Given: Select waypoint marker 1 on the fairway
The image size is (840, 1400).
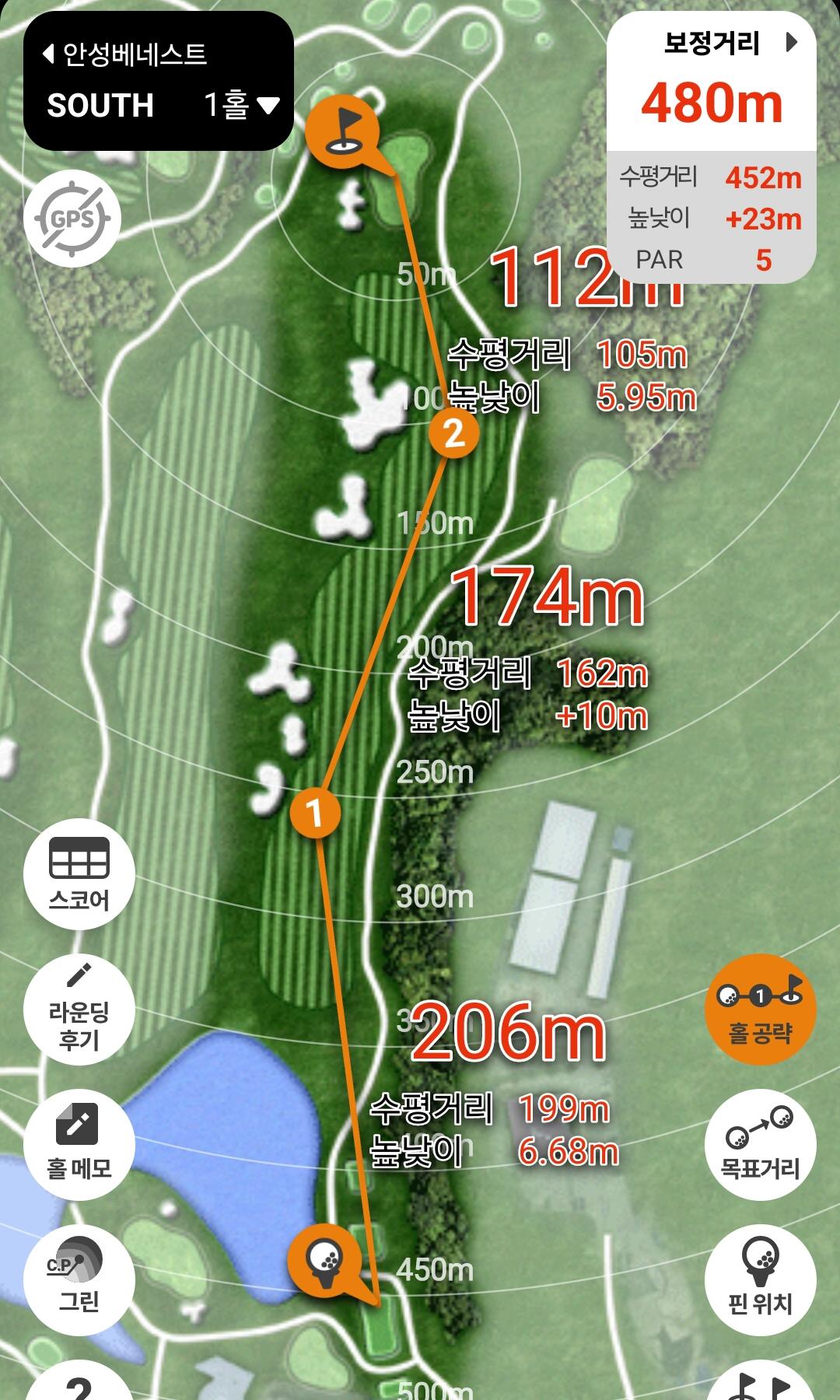Looking at the screenshot, I should [x=315, y=813].
